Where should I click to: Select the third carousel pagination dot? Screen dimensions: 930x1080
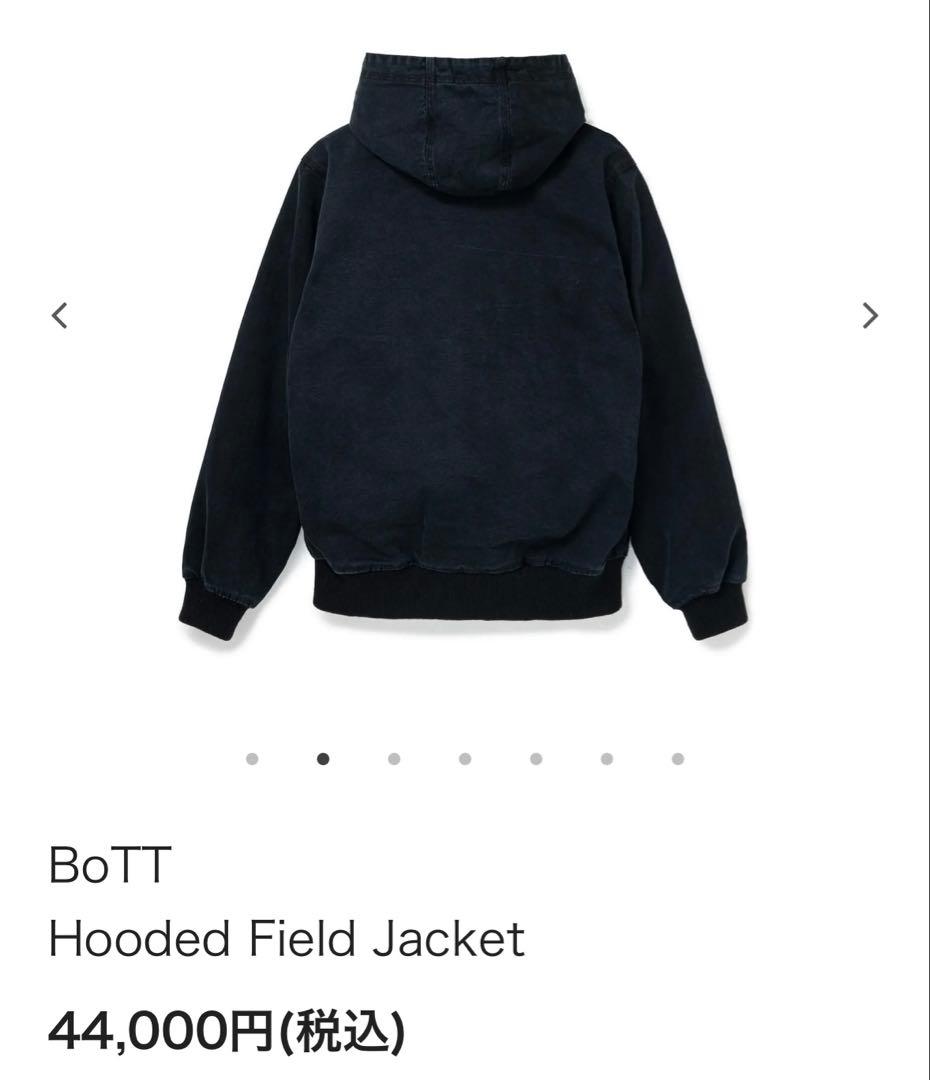[394, 758]
